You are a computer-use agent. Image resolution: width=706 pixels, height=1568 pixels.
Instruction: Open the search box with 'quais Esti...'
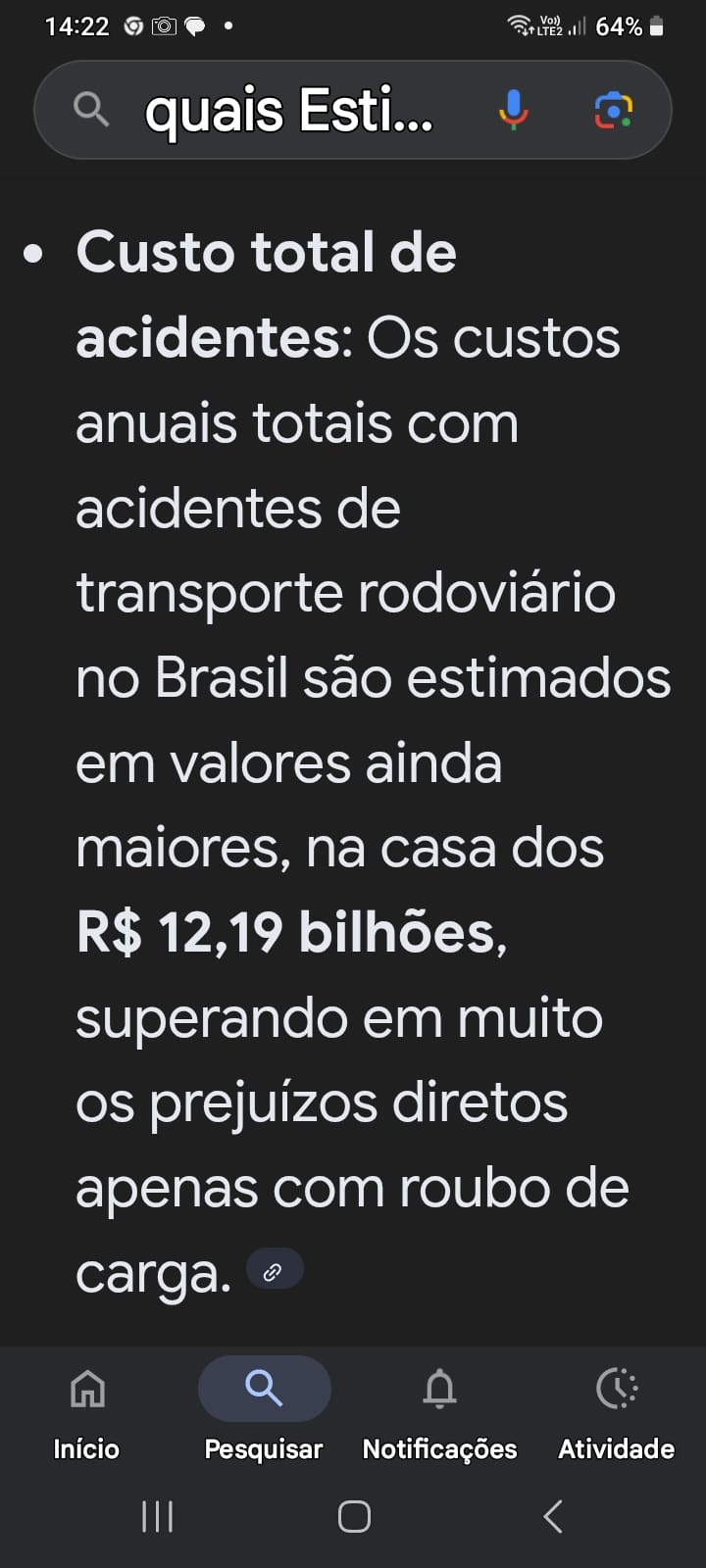289,110
